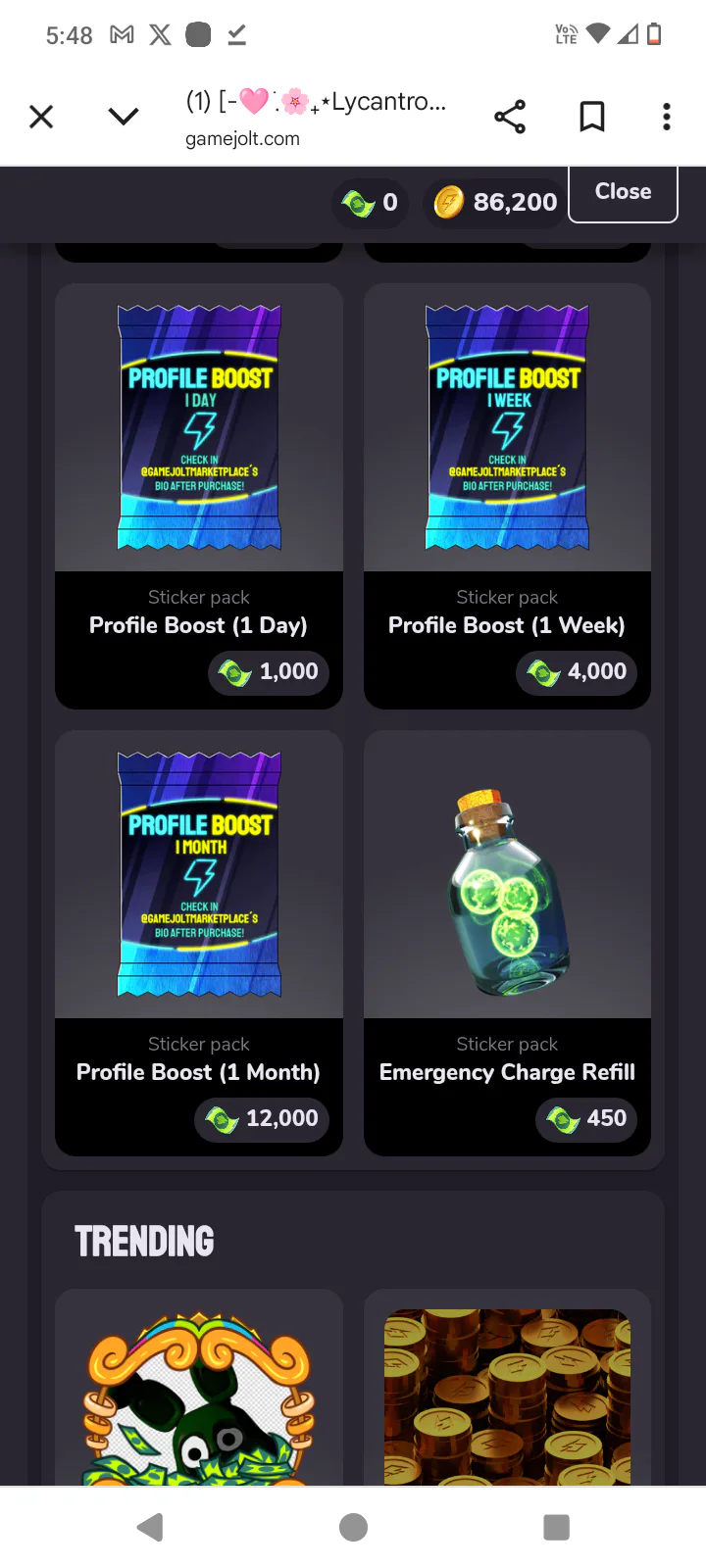
Task: Tap the Close button in shop
Action: [623, 193]
